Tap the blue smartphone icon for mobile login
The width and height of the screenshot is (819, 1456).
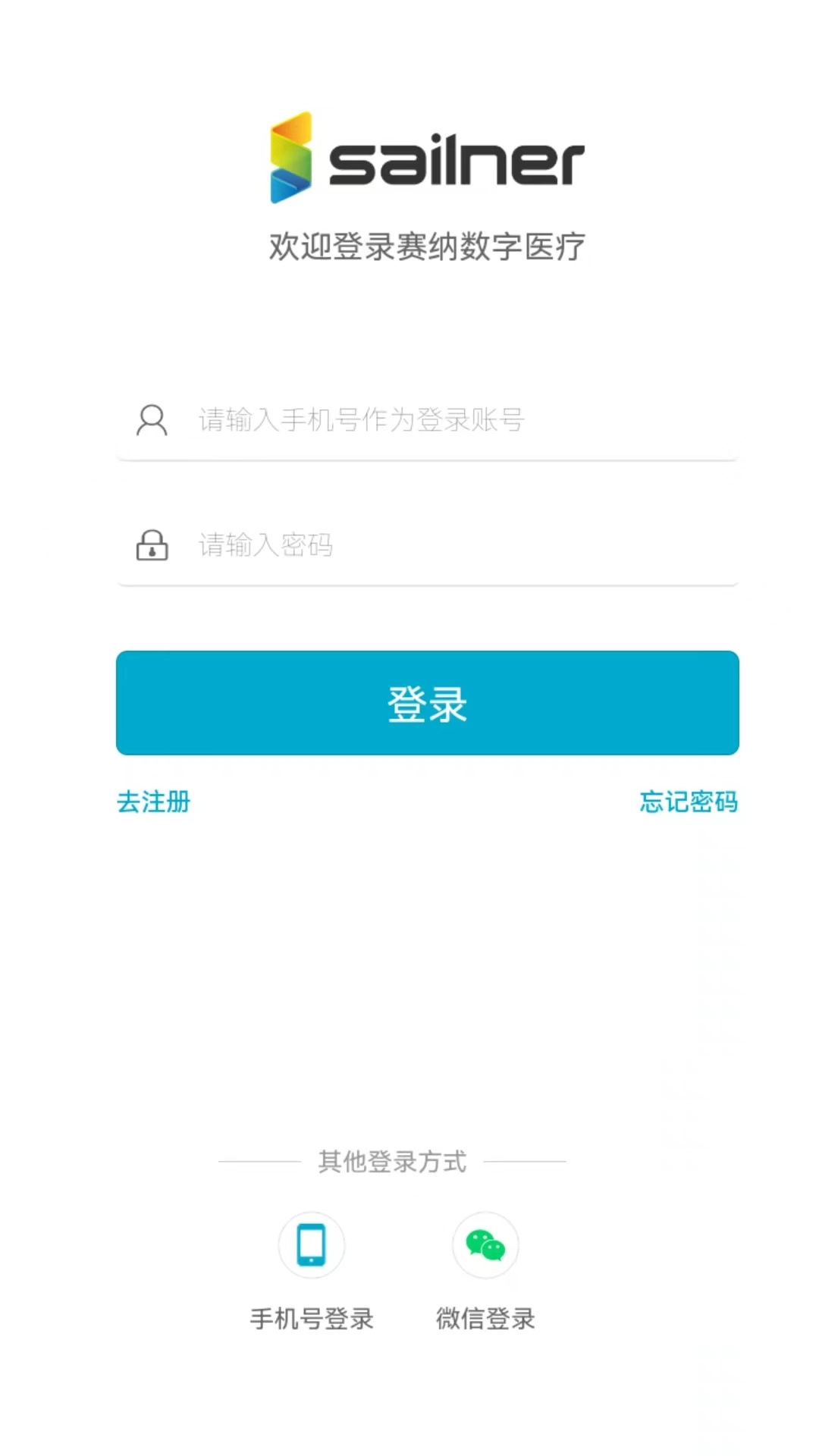tap(311, 1244)
